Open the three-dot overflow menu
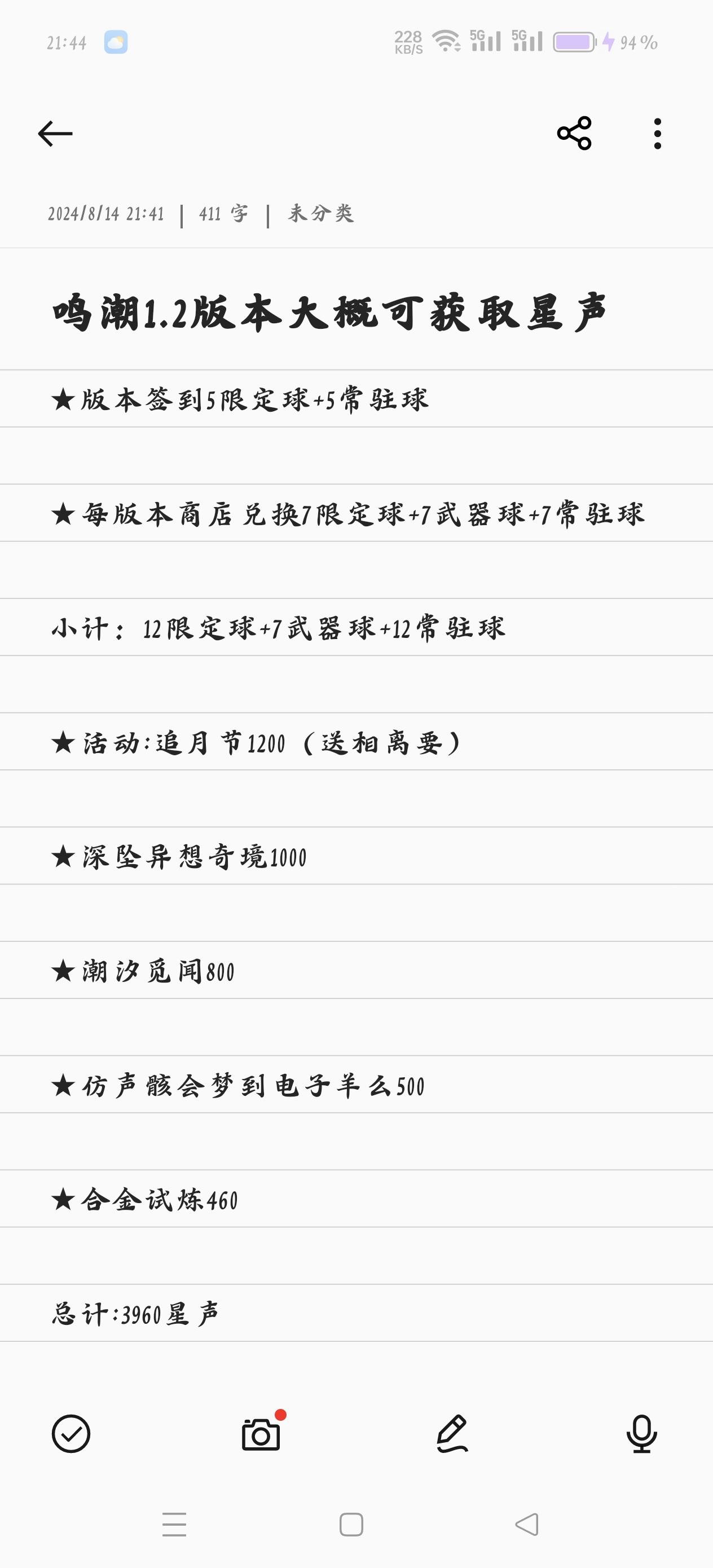713x1568 pixels. pos(657,133)
